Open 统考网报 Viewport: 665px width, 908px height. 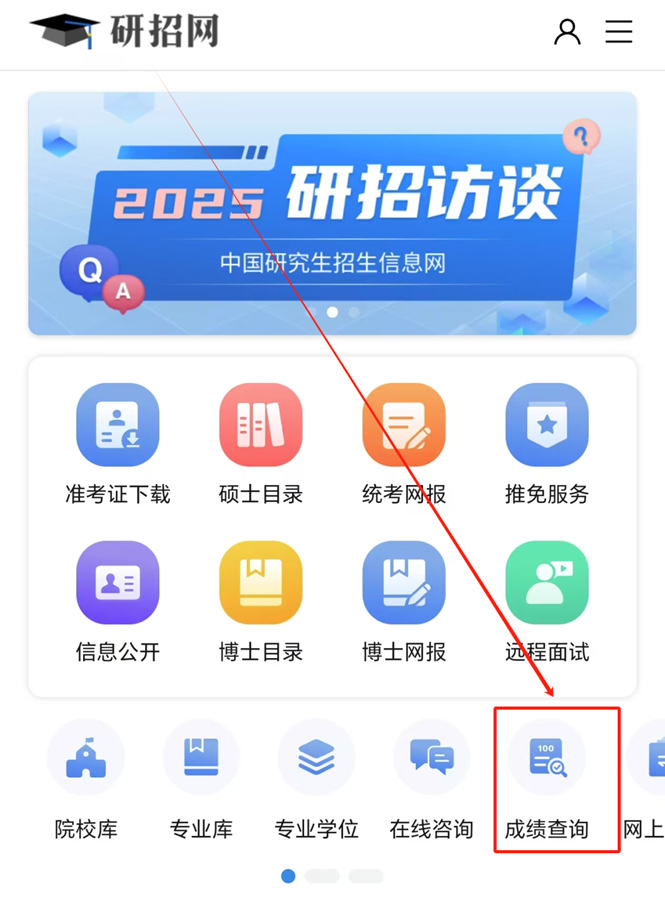click(404, 425)
